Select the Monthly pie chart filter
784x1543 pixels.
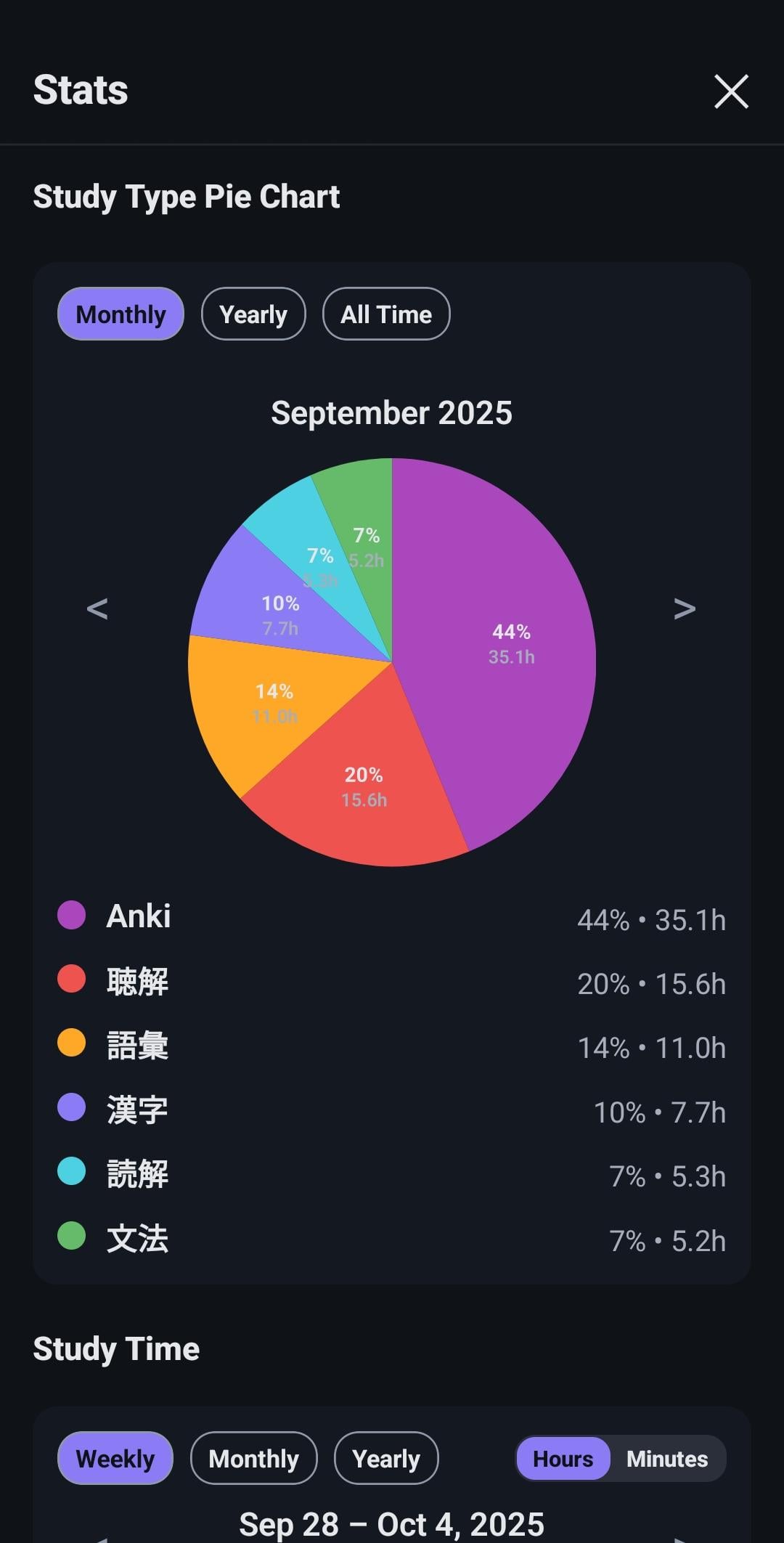[121, 314]
